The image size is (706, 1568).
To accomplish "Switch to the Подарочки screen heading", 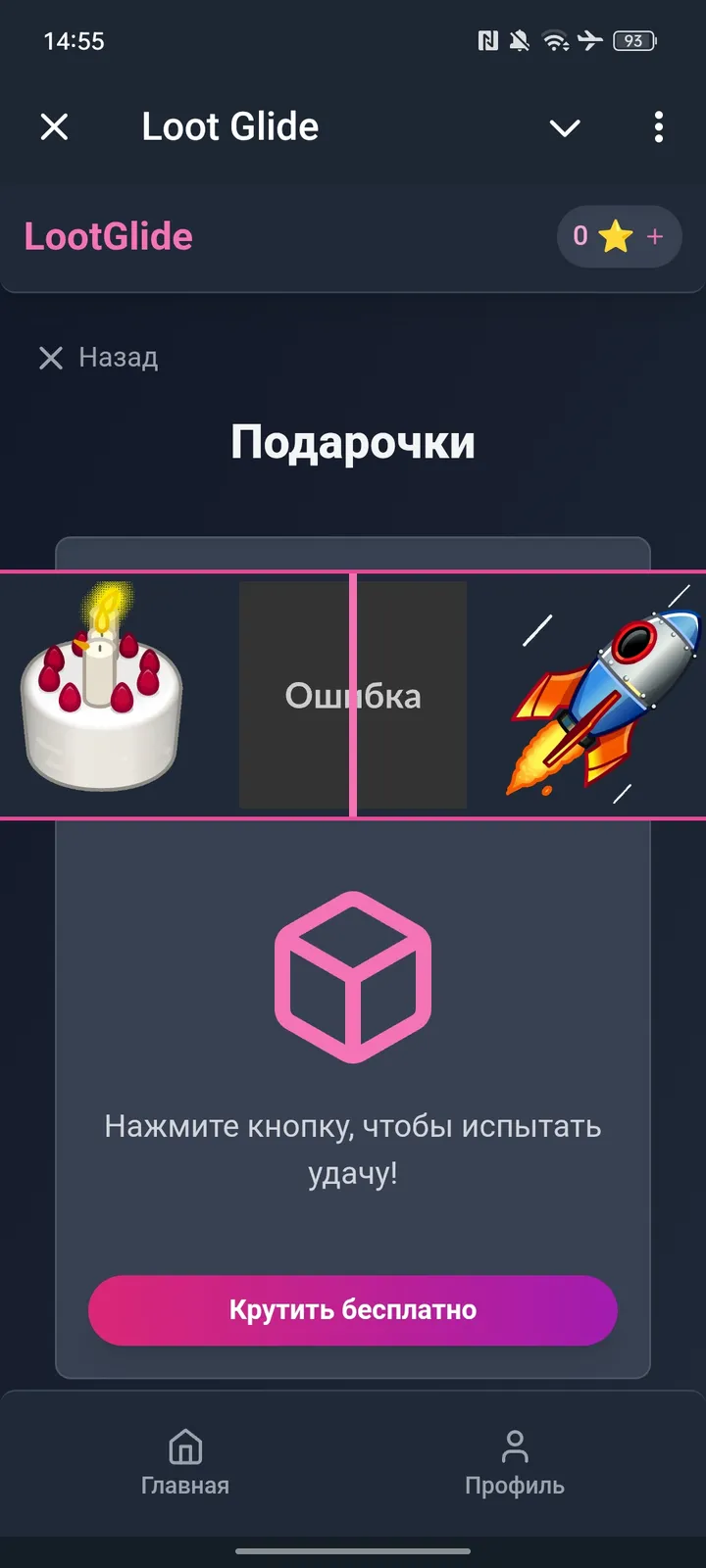I will click(x=353, y=441).
